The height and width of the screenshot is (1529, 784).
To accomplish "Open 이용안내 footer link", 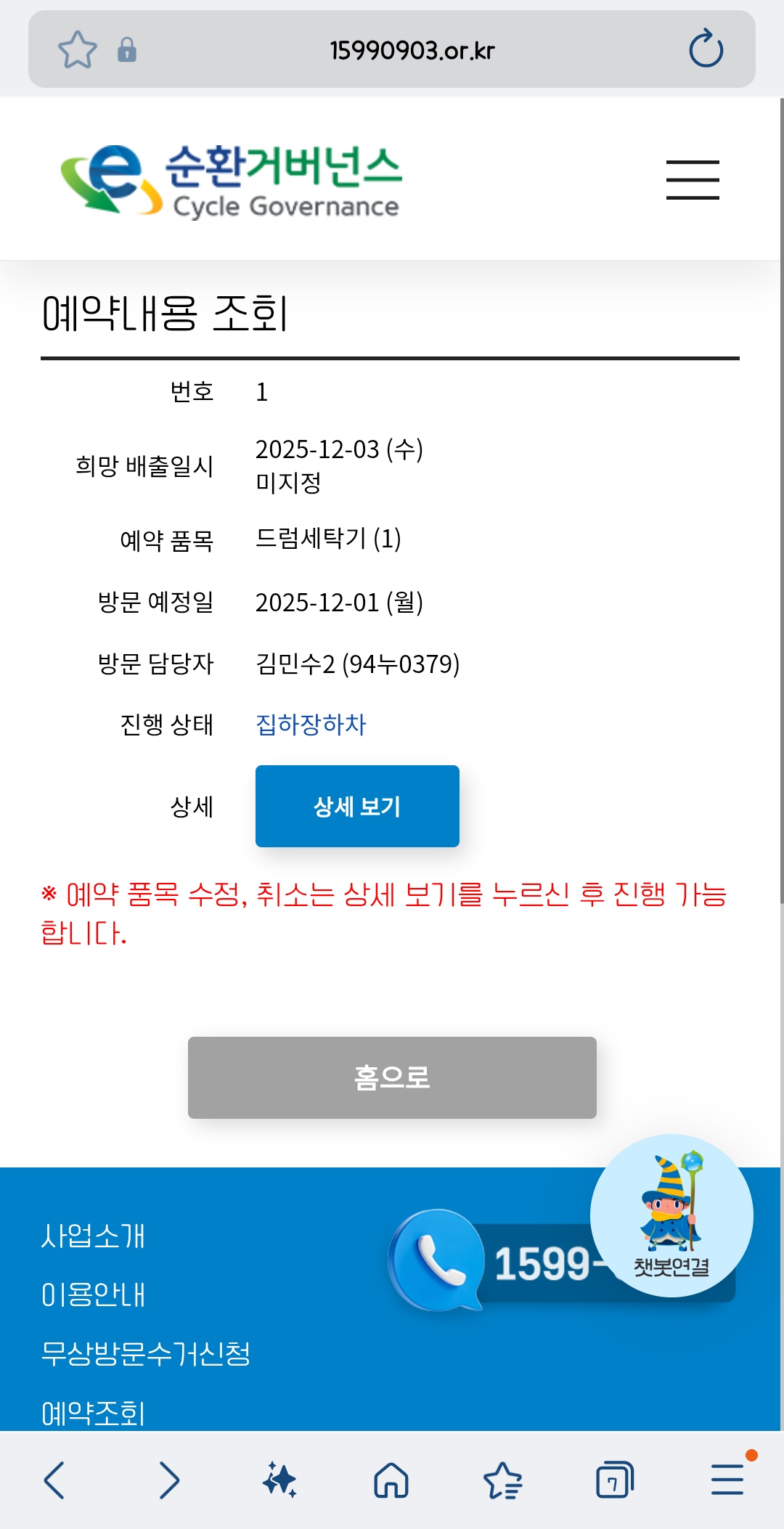I will (93, 1294).
